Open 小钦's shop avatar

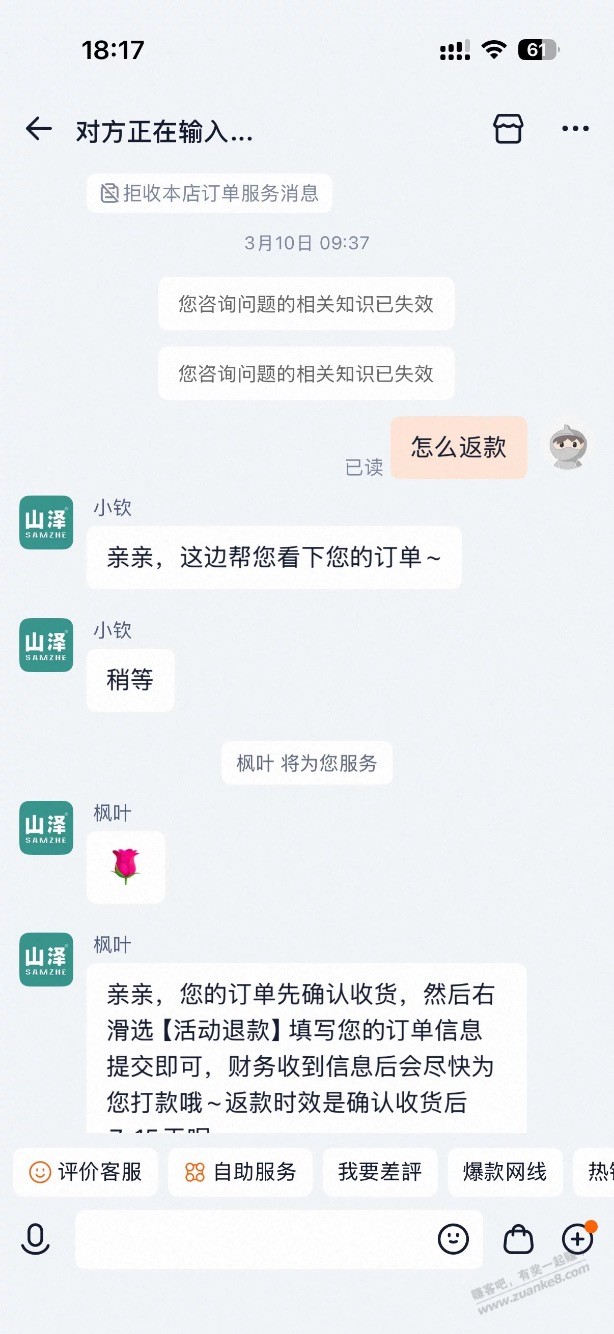pos(47,522)
